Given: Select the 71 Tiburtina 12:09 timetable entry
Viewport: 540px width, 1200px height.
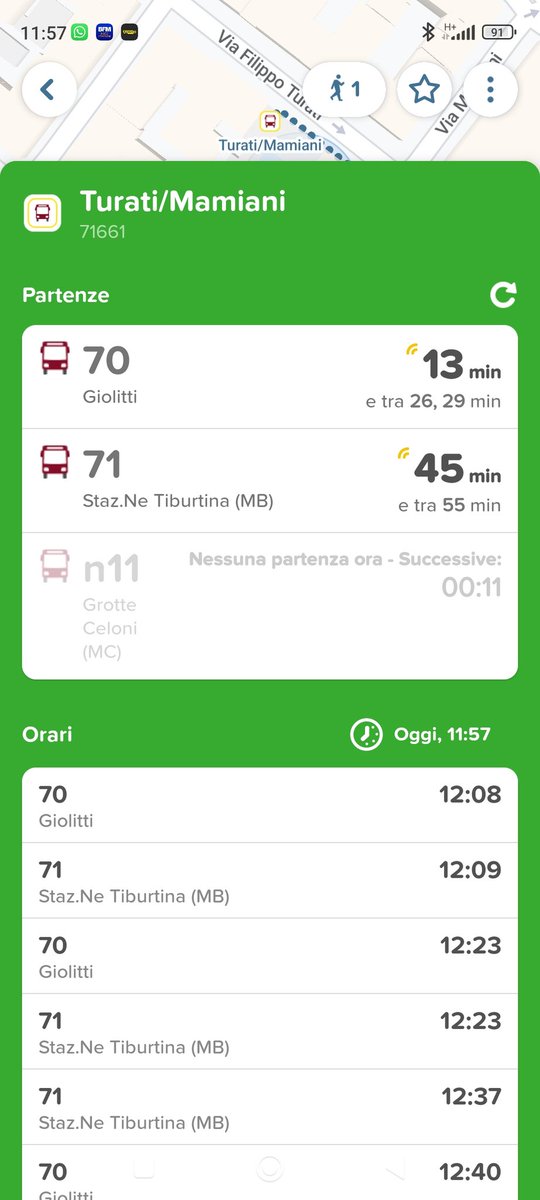Looking at the screenshot, I should [270, 880].
